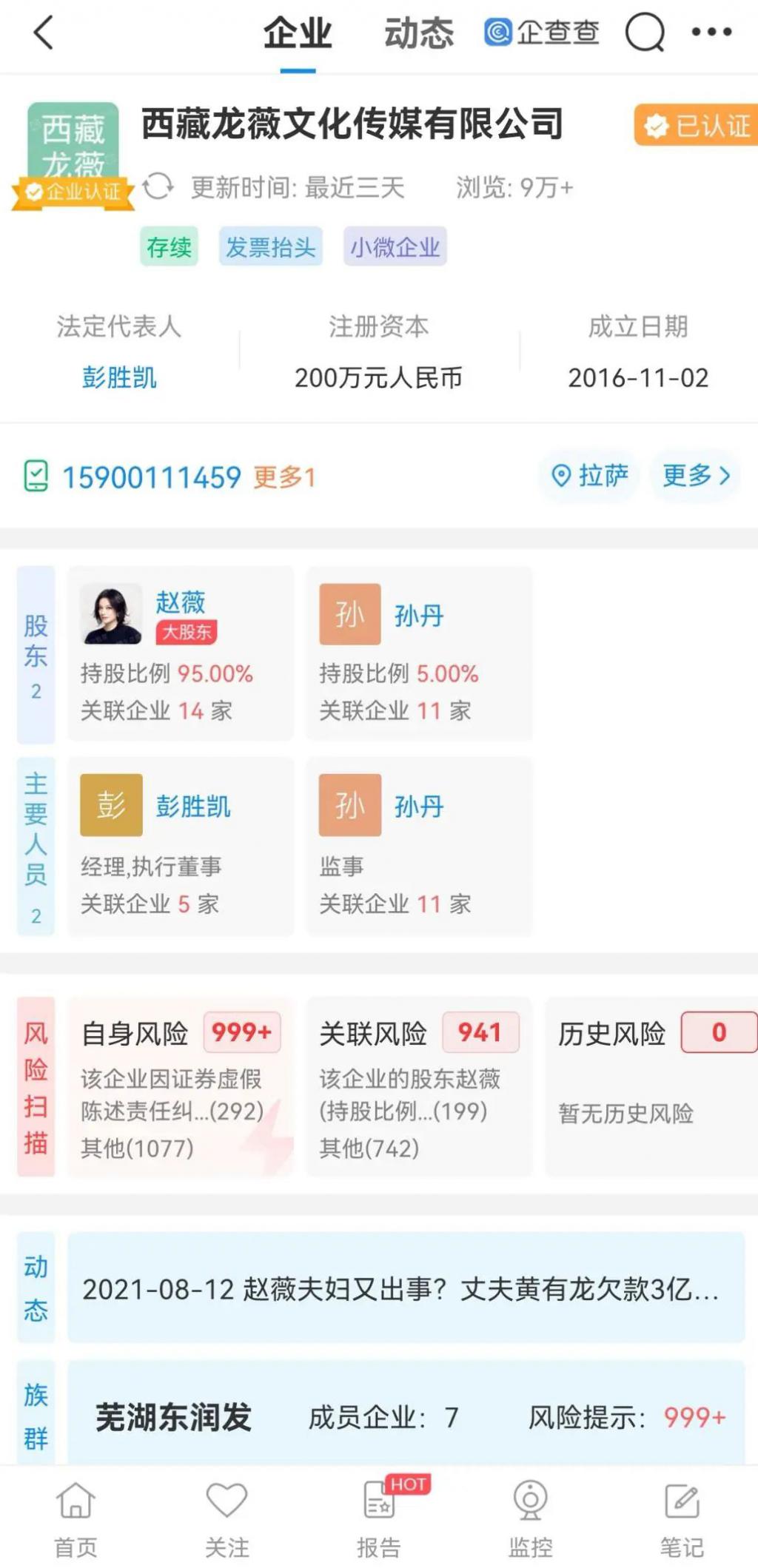
Task: Call phone number 15900111459
Action: pos(151,477)
